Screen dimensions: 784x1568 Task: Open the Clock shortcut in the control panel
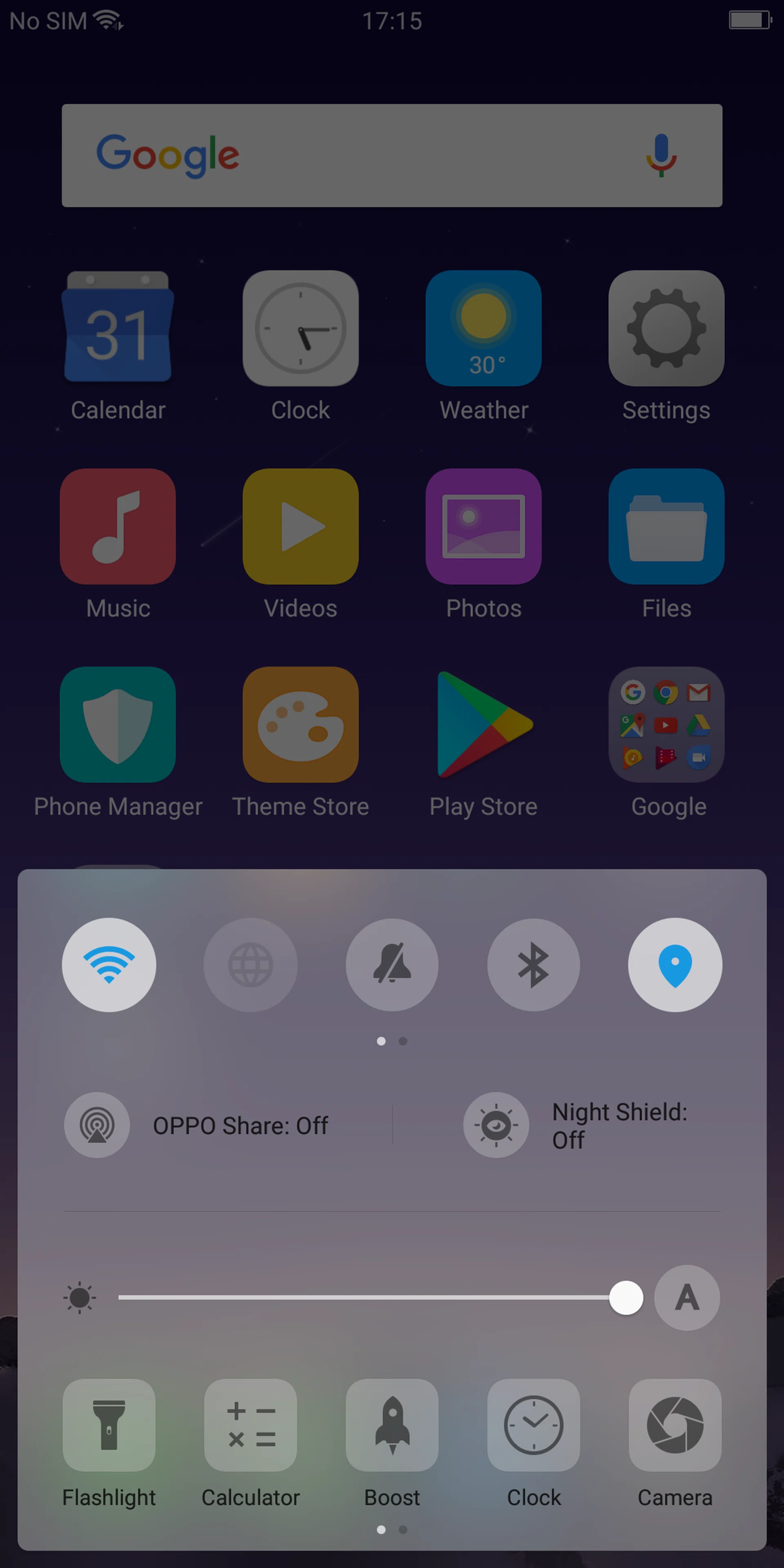point(533,1425)
